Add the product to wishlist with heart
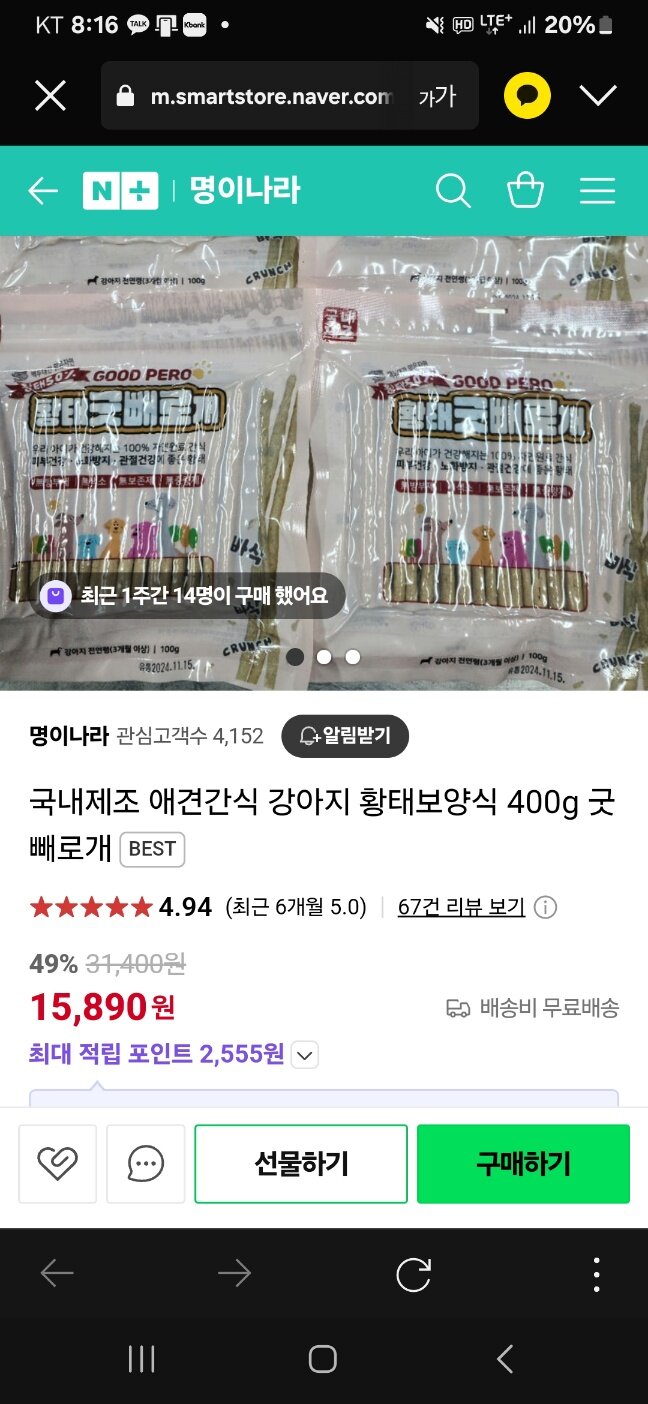648x1404 pixels. [x=58, y=1164]
